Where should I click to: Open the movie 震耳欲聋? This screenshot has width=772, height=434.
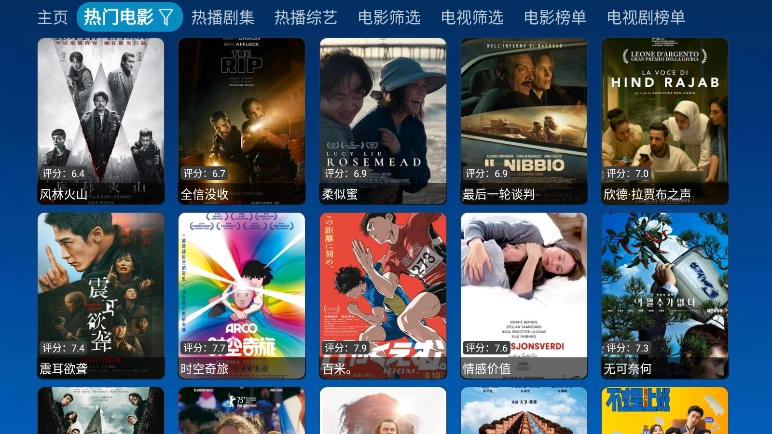pyautogui.click(x=101, y=295)
